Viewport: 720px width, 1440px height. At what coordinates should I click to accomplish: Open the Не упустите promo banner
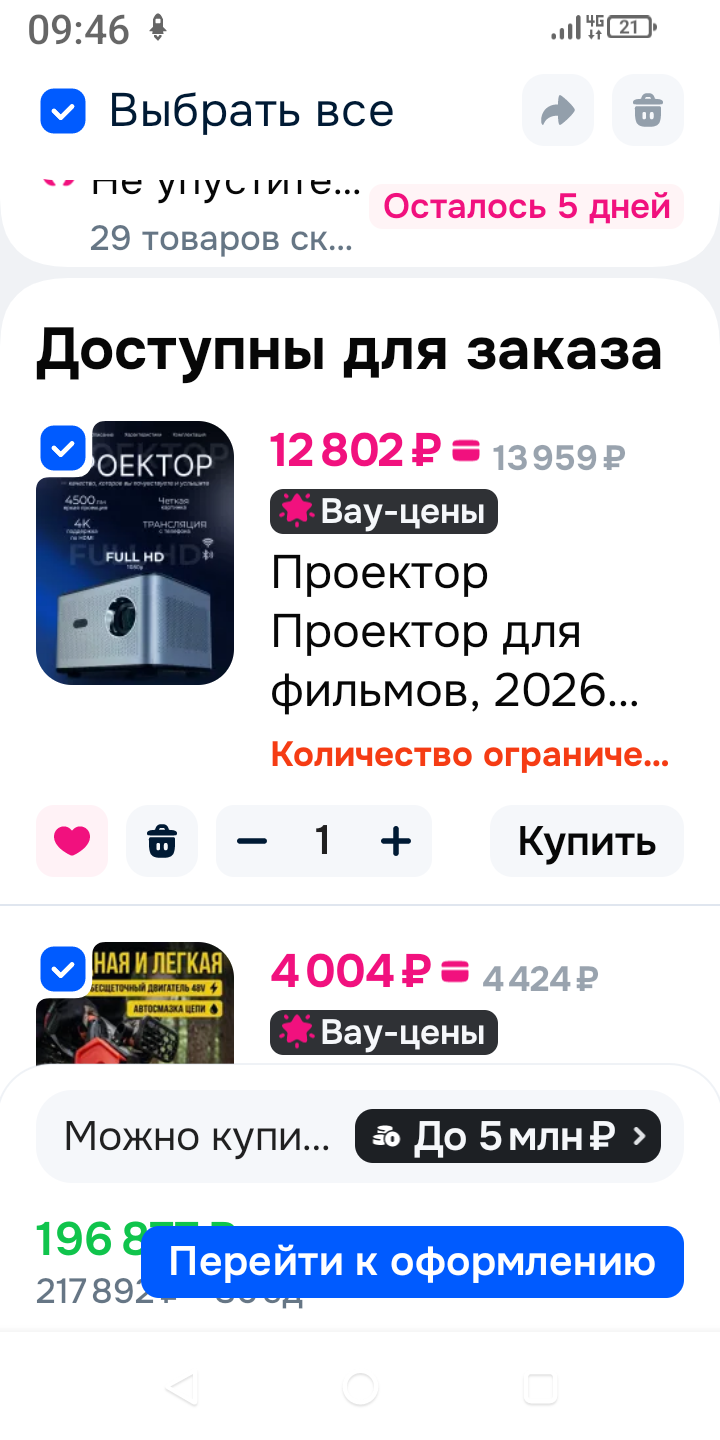point(224,210)
